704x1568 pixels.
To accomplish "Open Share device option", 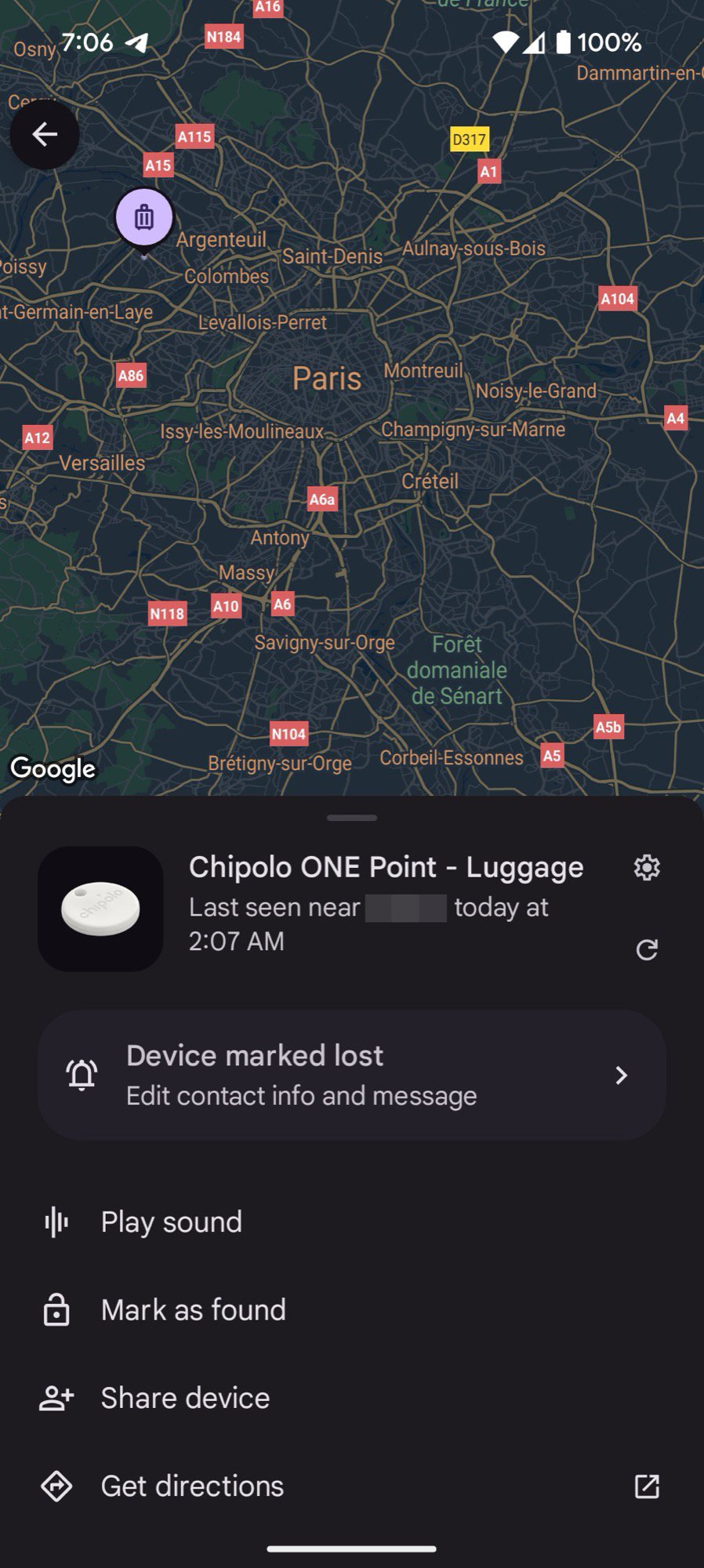I will (185, 1398).
